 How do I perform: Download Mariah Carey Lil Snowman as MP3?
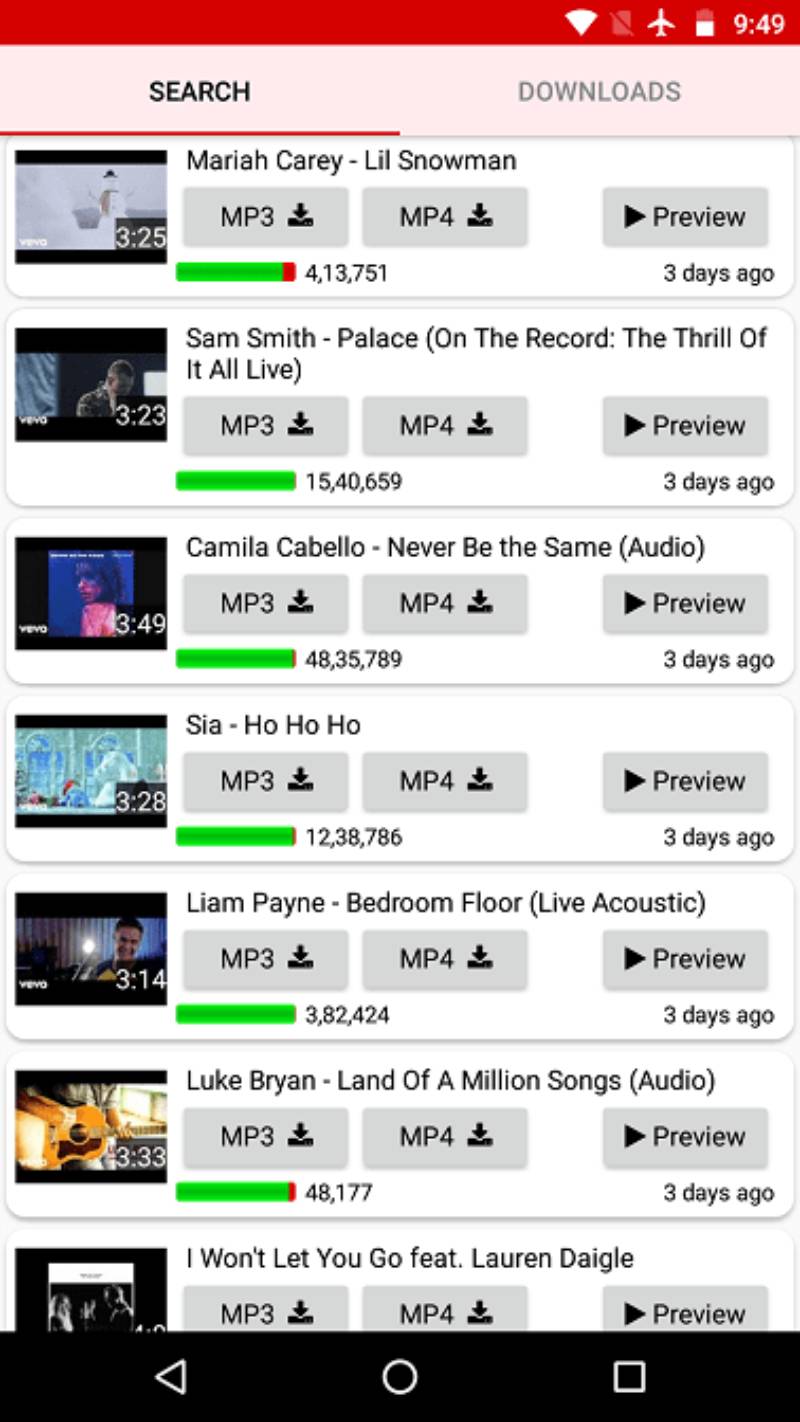pyautogui.click(x=265, y=216)
